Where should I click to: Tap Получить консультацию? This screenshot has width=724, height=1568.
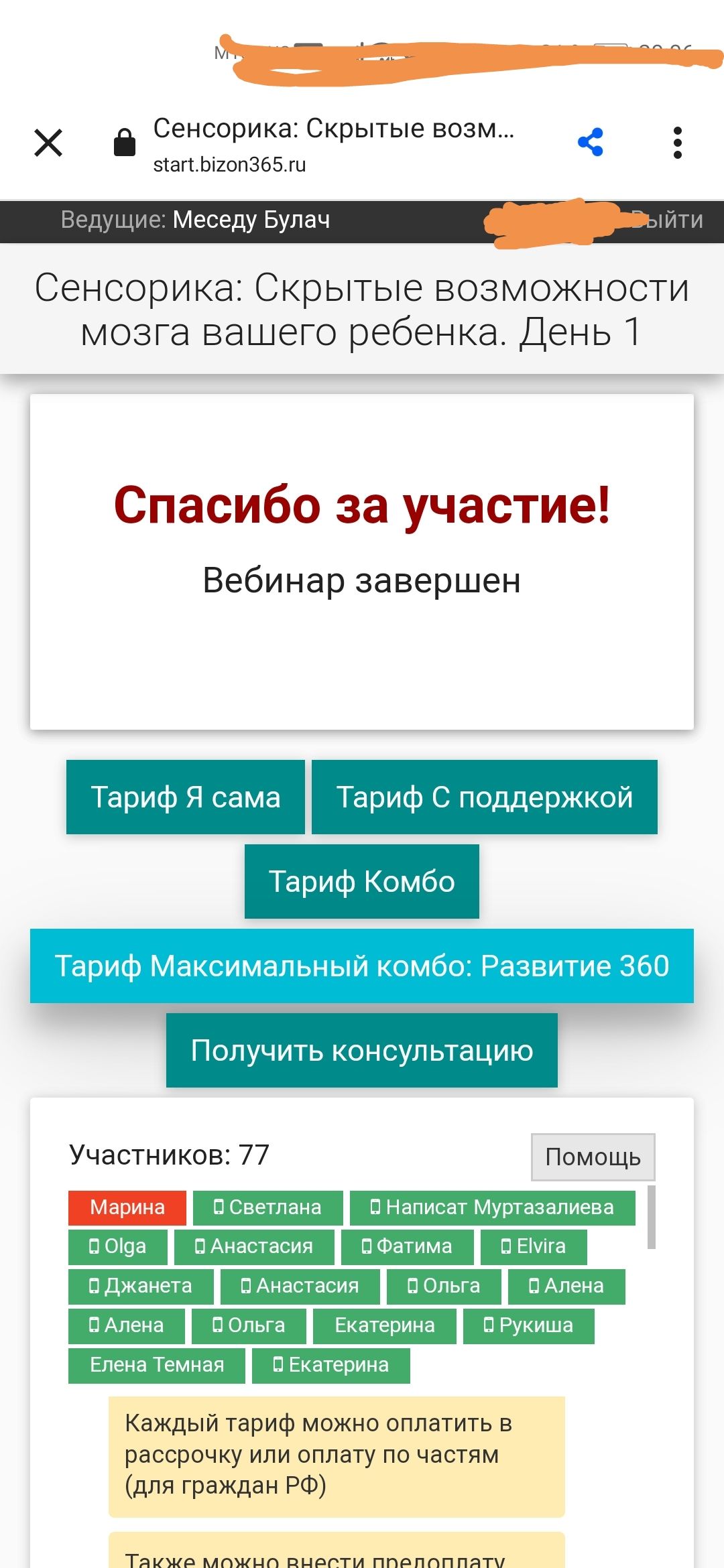click(x=362, y=1050)
